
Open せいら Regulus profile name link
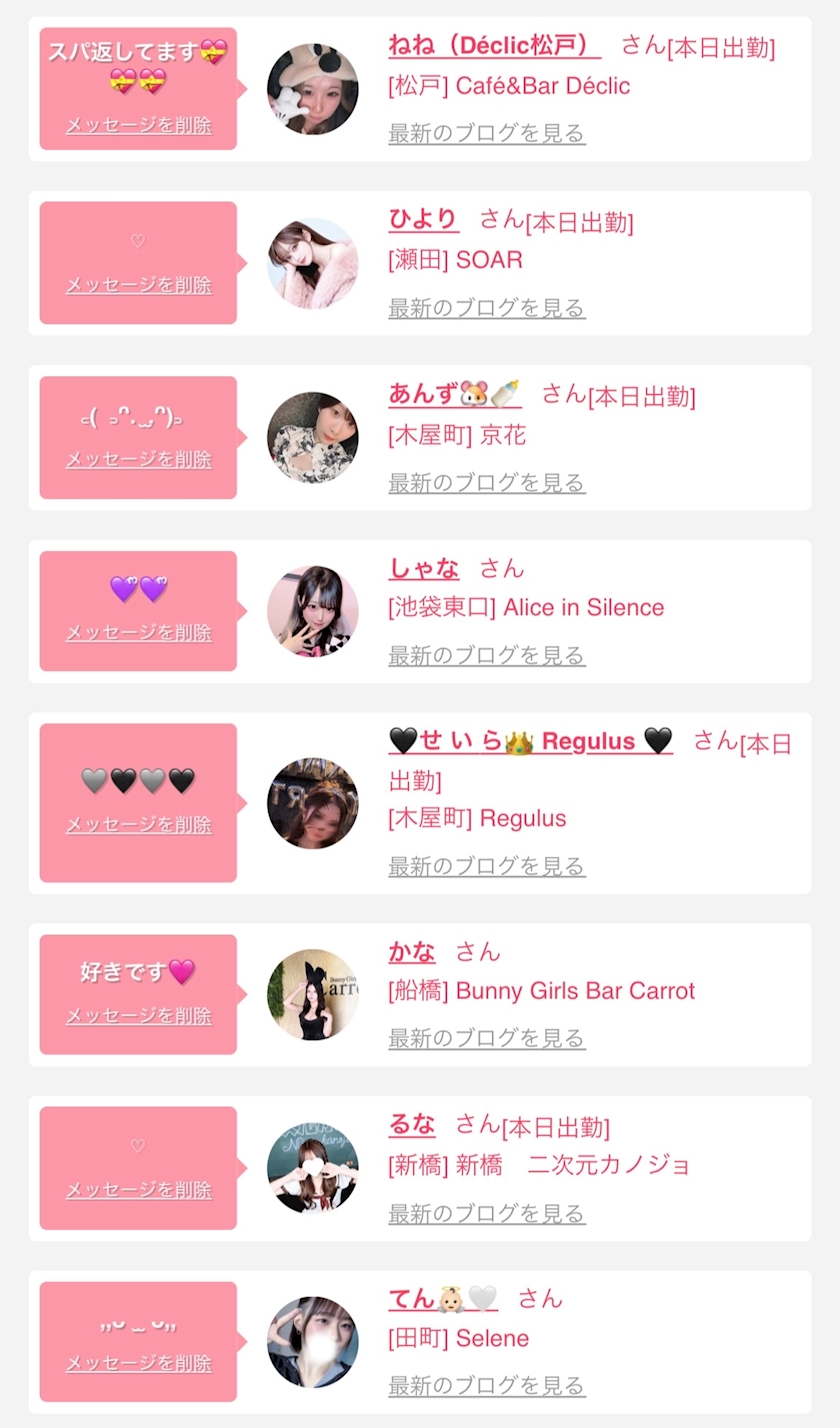tap(531, 741)
